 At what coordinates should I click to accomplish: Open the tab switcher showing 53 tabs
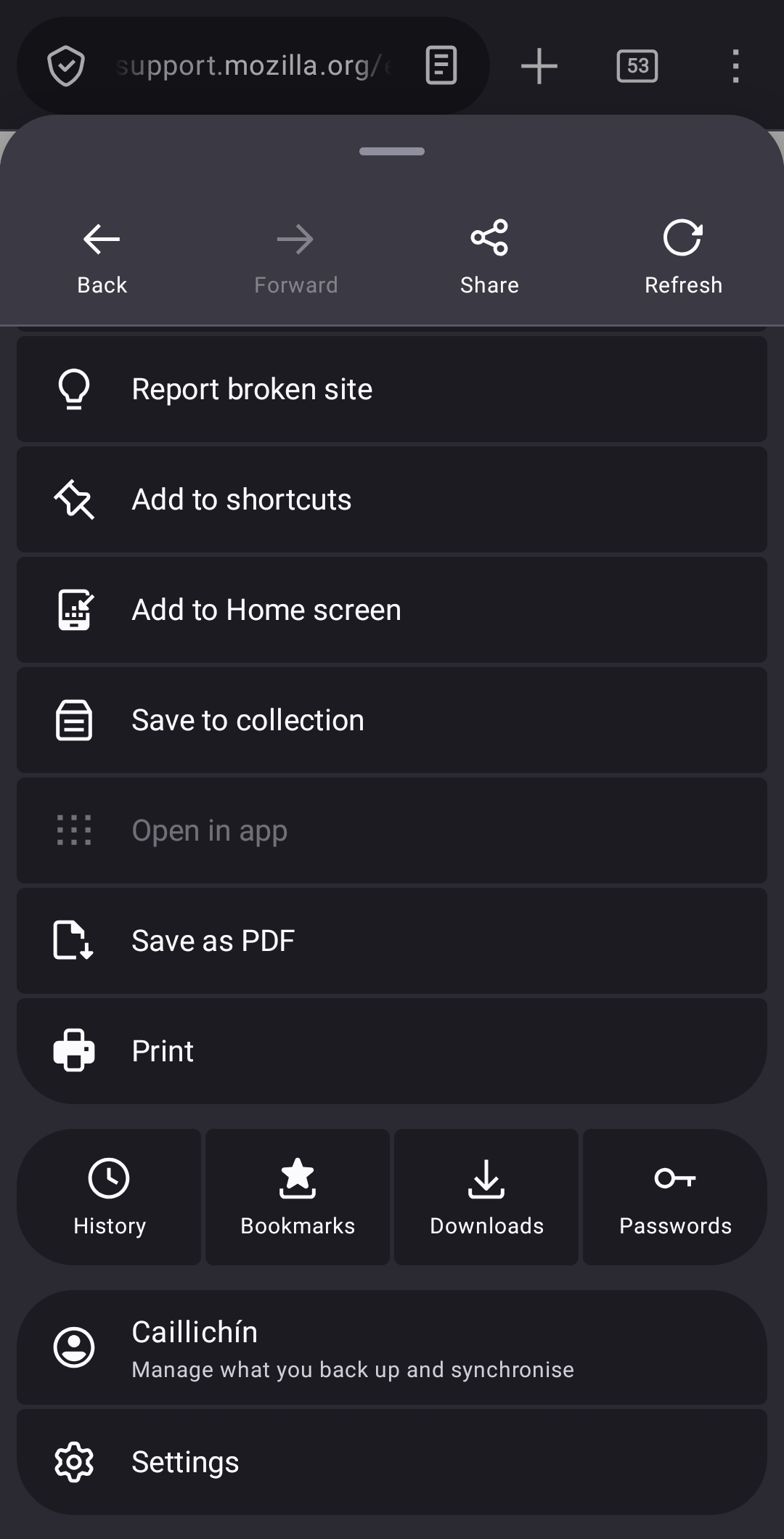(x=637, y=66)
